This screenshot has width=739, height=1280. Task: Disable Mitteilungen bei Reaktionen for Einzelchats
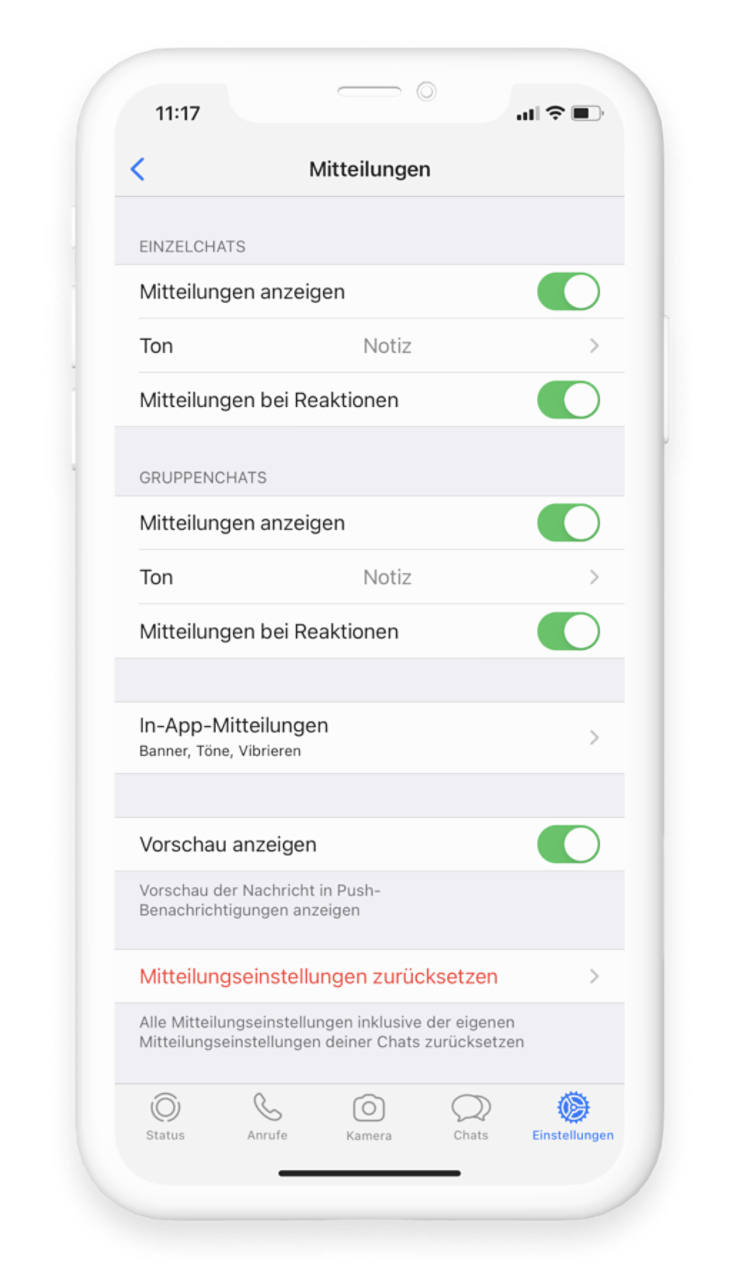pos(568,400)
